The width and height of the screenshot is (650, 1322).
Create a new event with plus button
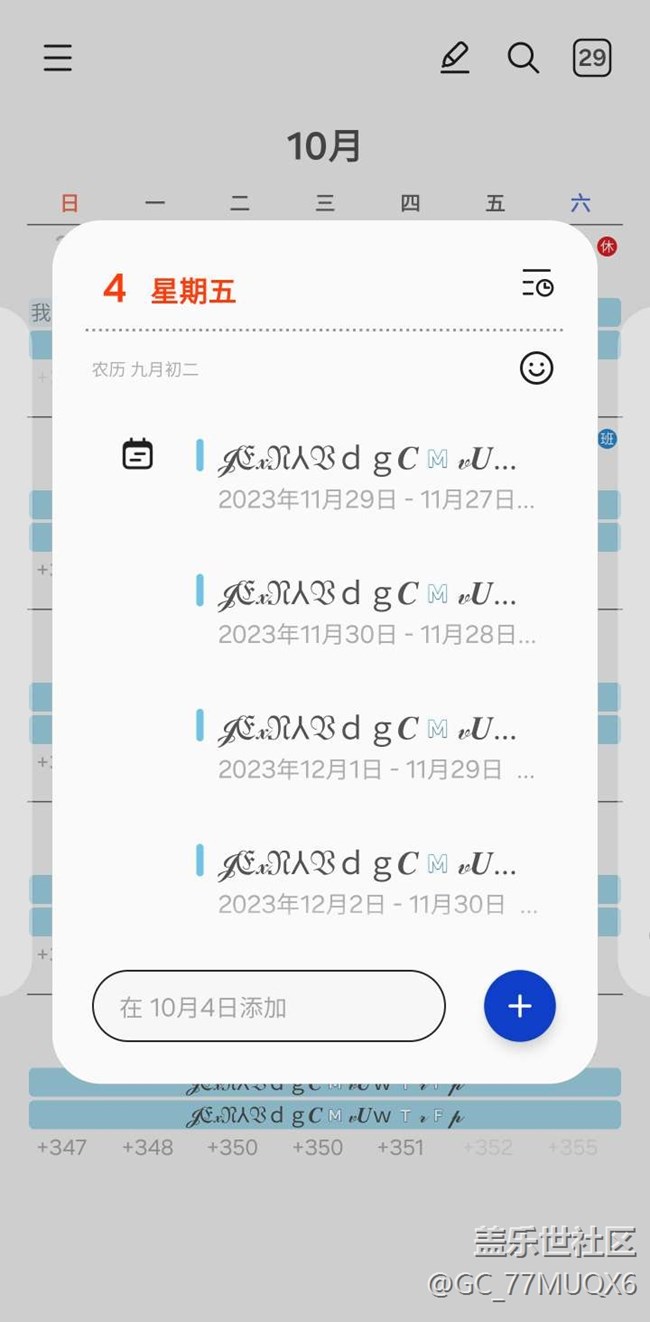pyautogui.click(x=519, y=1006)
